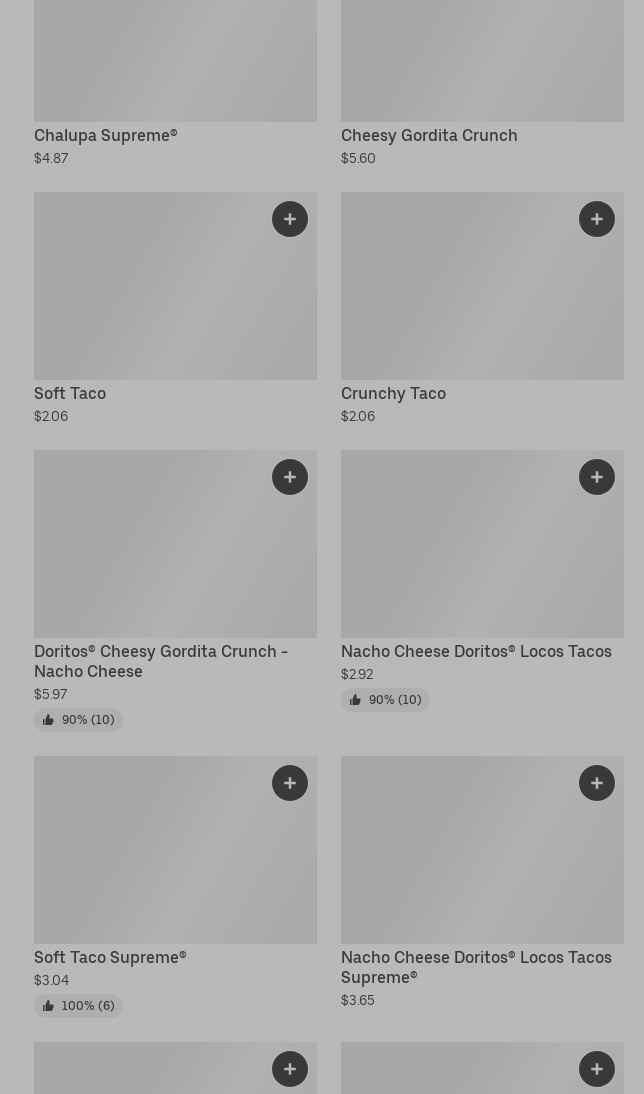Screen dimensions: 644x1094
Task: Add Soft Taco Supreme to the order
Action: [x=290, y=783]
